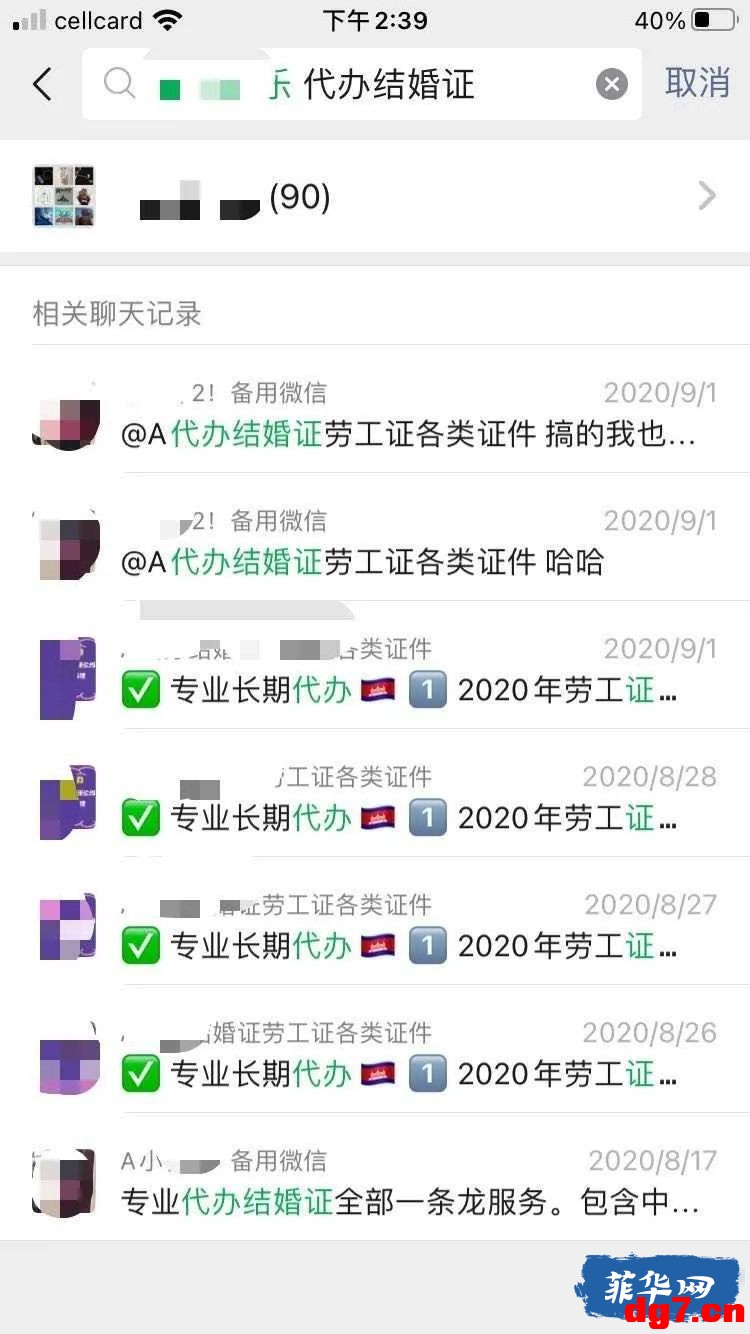
Task: Cancel the search with 取消
Action: [698, 83]
